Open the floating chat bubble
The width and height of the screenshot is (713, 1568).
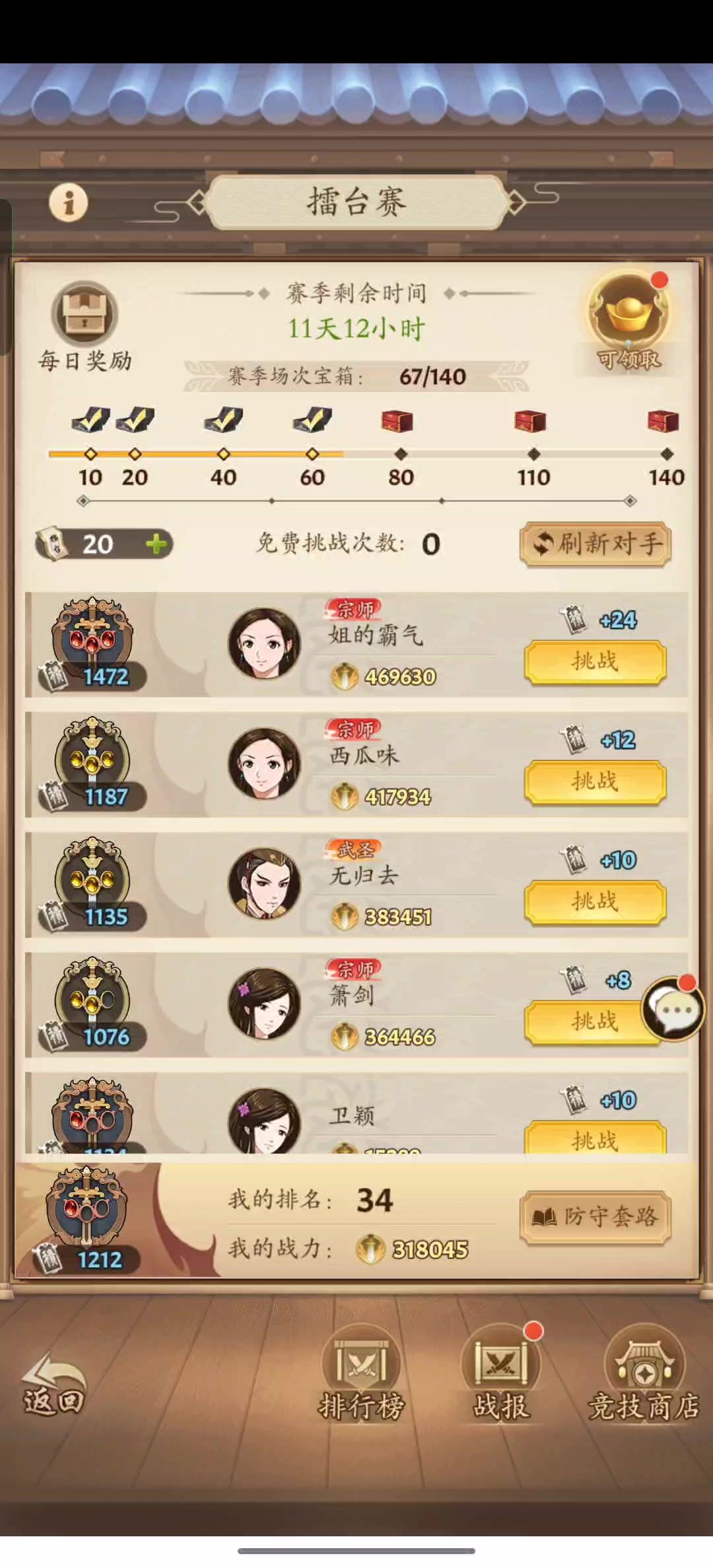(x=673, y=1008)
